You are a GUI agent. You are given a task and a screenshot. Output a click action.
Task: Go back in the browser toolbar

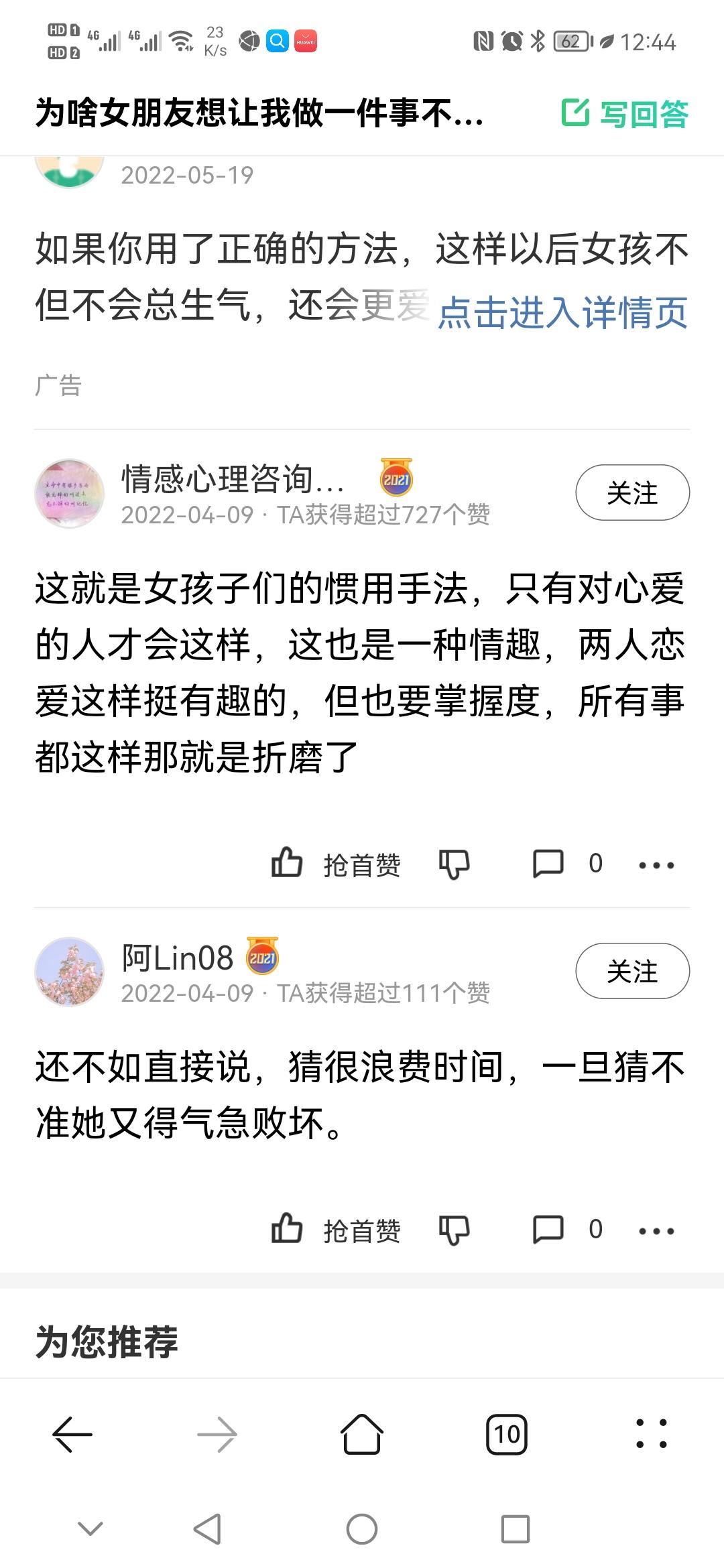pyautogui.click(x=72, y=1434)
